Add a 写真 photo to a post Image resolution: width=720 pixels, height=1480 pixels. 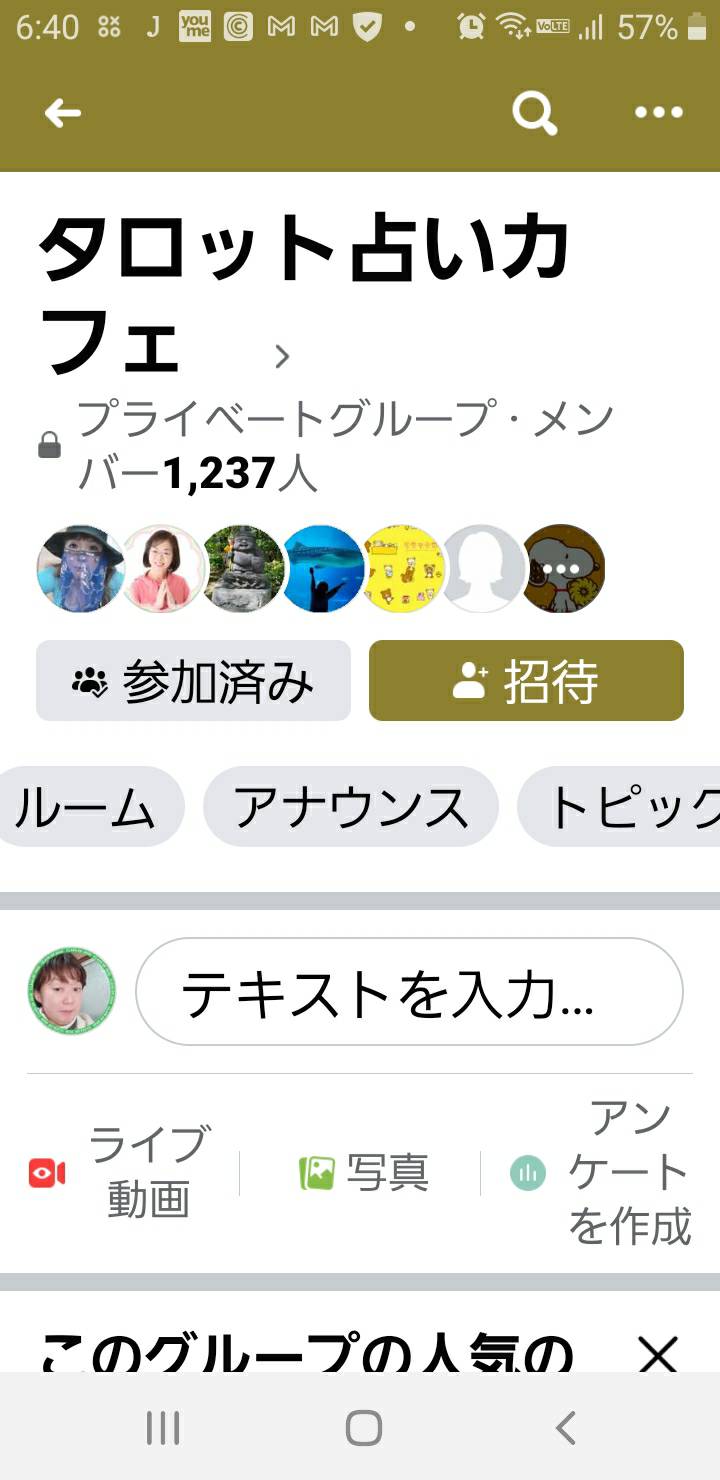(x=364, y=1172)
